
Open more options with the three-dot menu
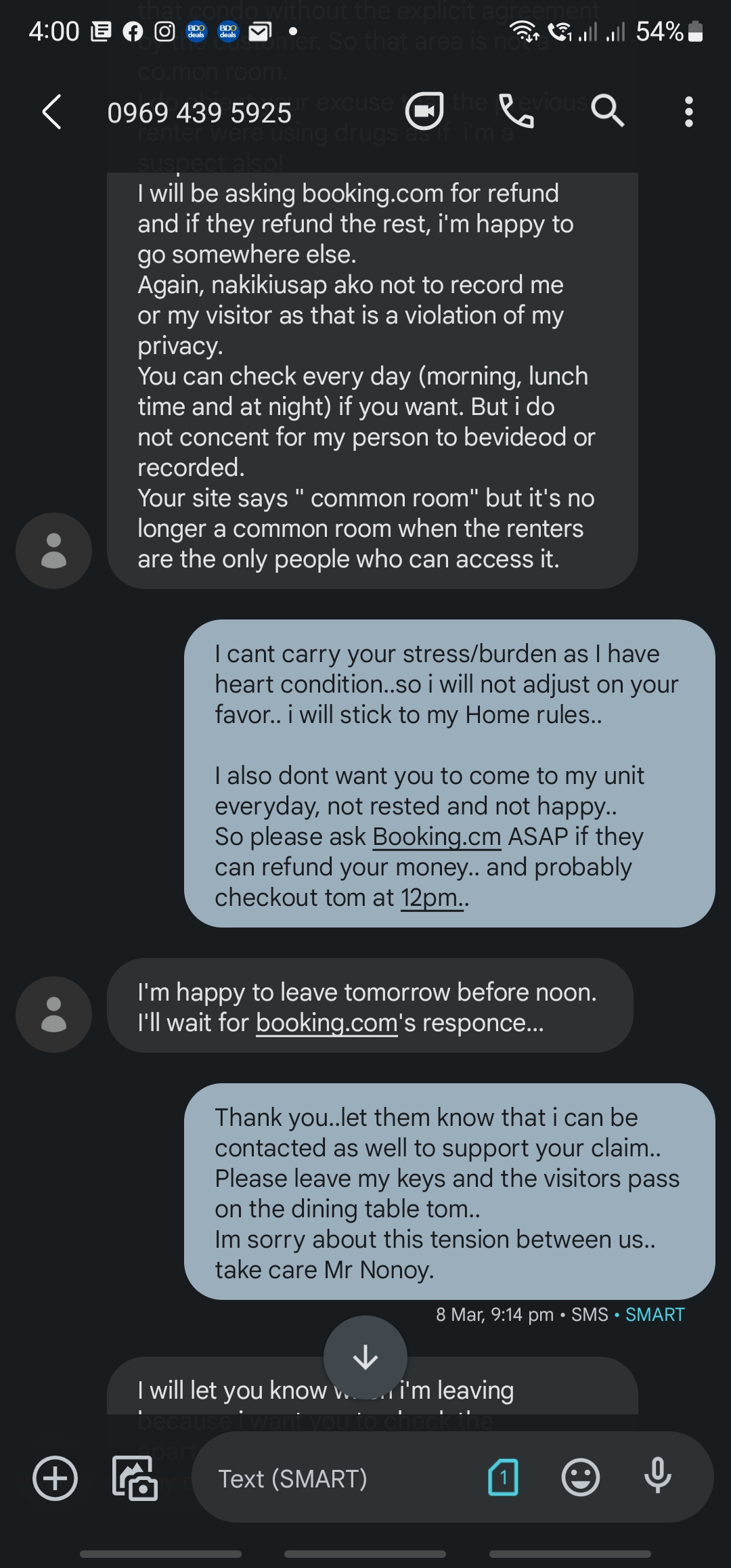coord(688,110)
